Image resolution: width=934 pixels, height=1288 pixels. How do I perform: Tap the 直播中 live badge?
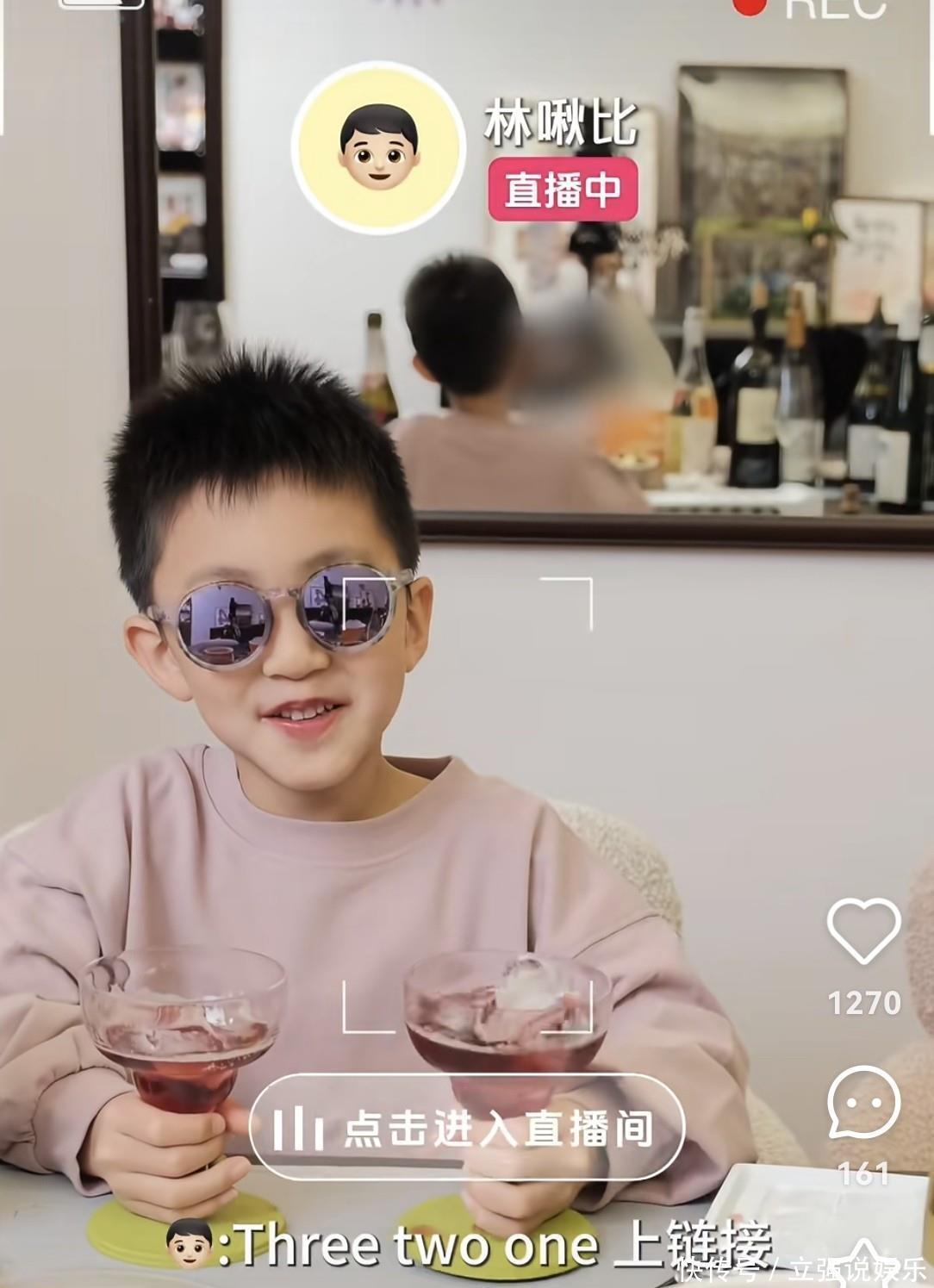pyautogui.click(x=563, y=190)
